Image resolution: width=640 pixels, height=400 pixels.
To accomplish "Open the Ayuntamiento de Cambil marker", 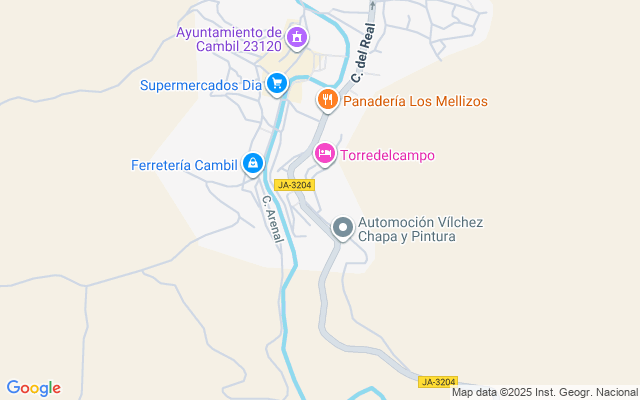I will click(x=297, y=38).
